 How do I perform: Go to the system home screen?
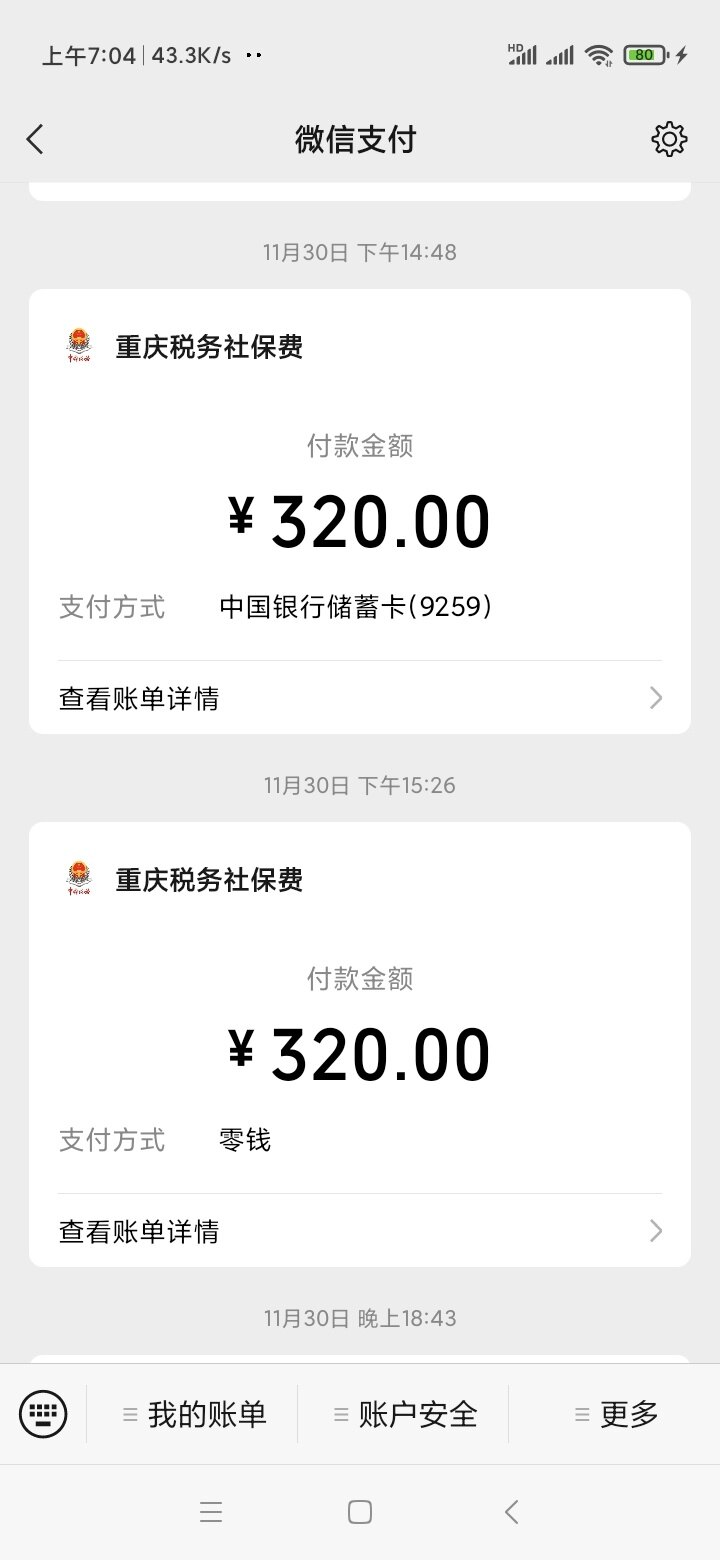pyautogui.click(x=360, y=1512)
